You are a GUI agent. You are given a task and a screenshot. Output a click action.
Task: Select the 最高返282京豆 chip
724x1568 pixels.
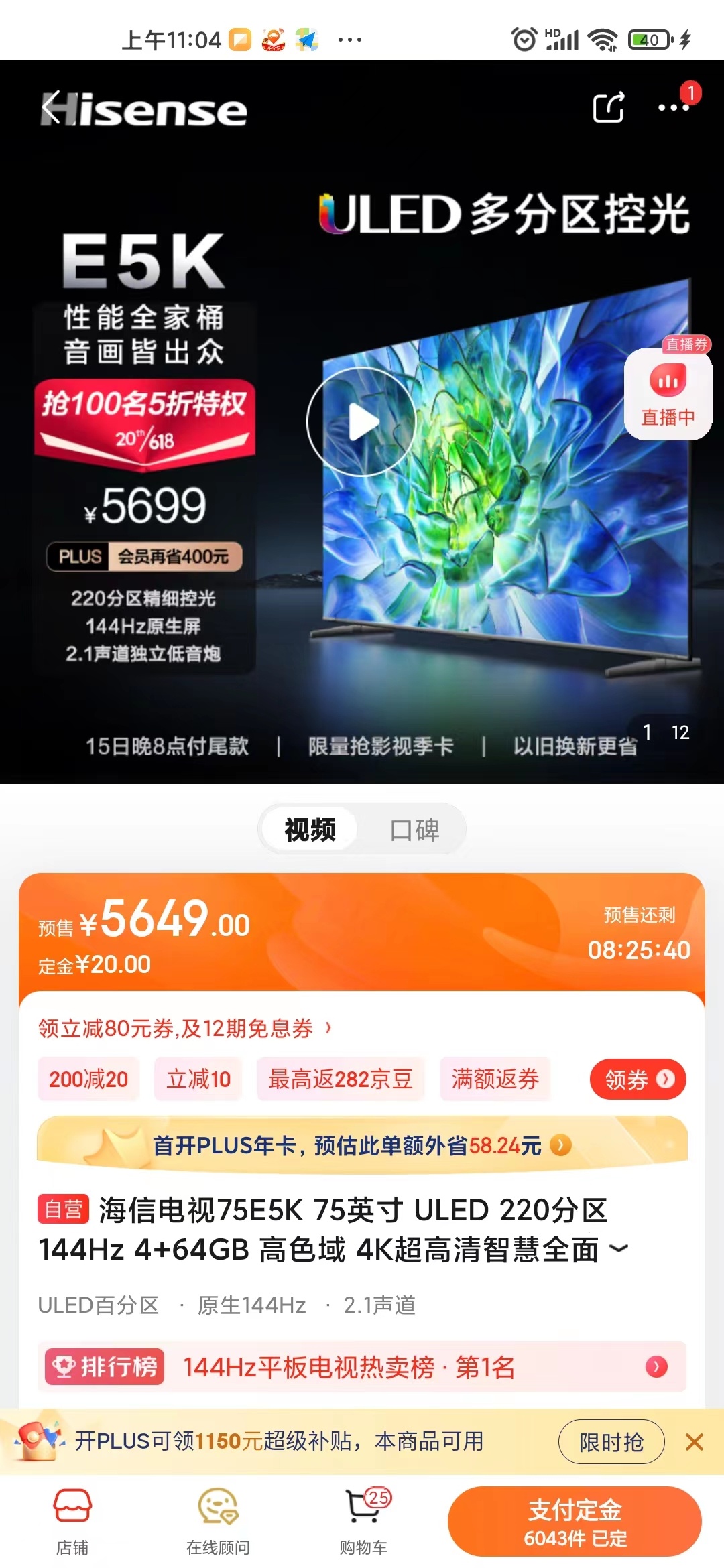[x=340, y=1079]
